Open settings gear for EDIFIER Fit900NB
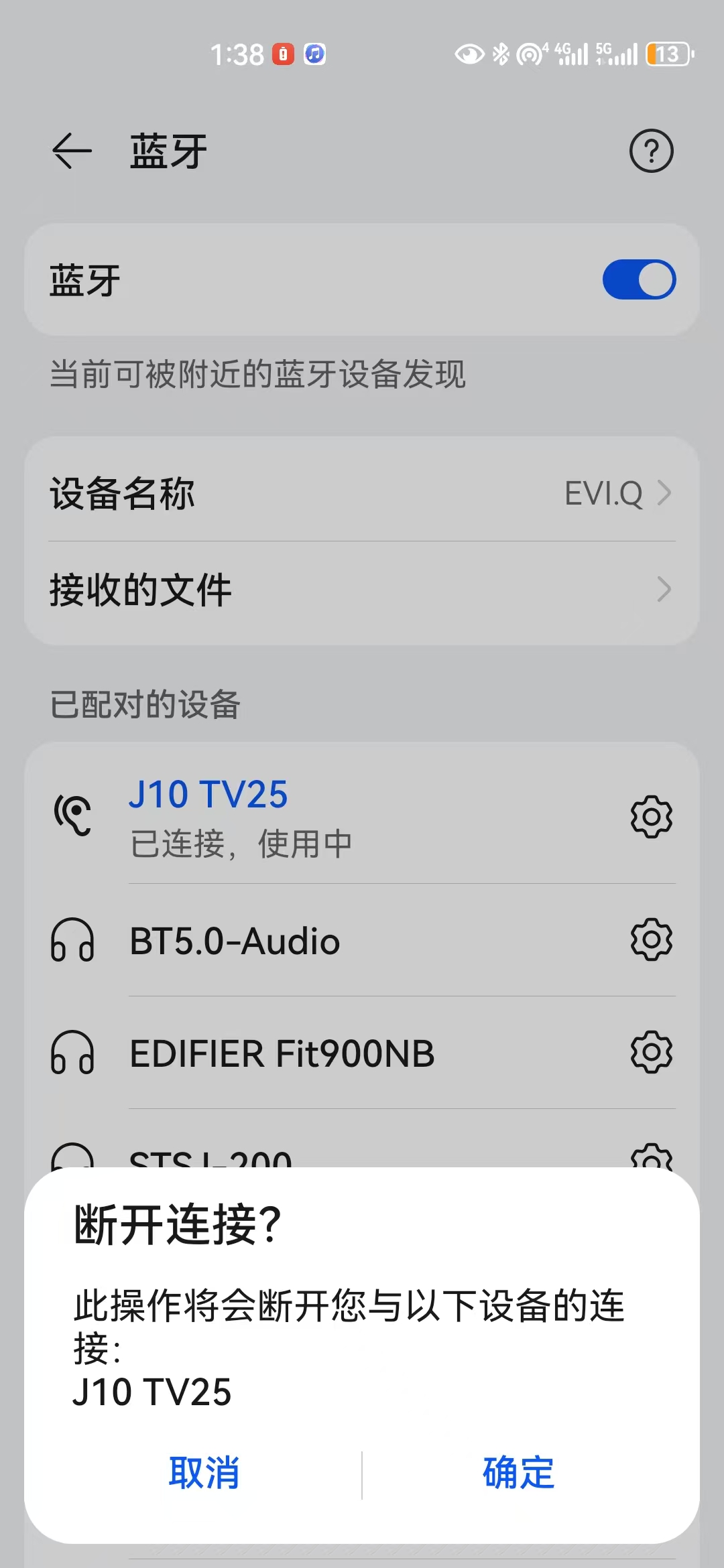Screen dimensions: 724x1568 point(651,1053)
